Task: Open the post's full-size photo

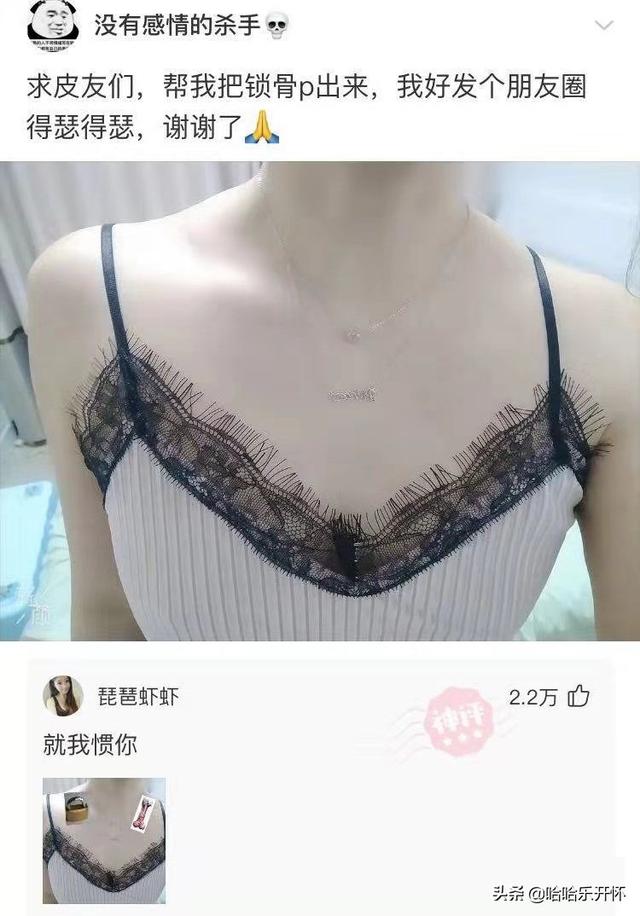Action: [320, 400]
